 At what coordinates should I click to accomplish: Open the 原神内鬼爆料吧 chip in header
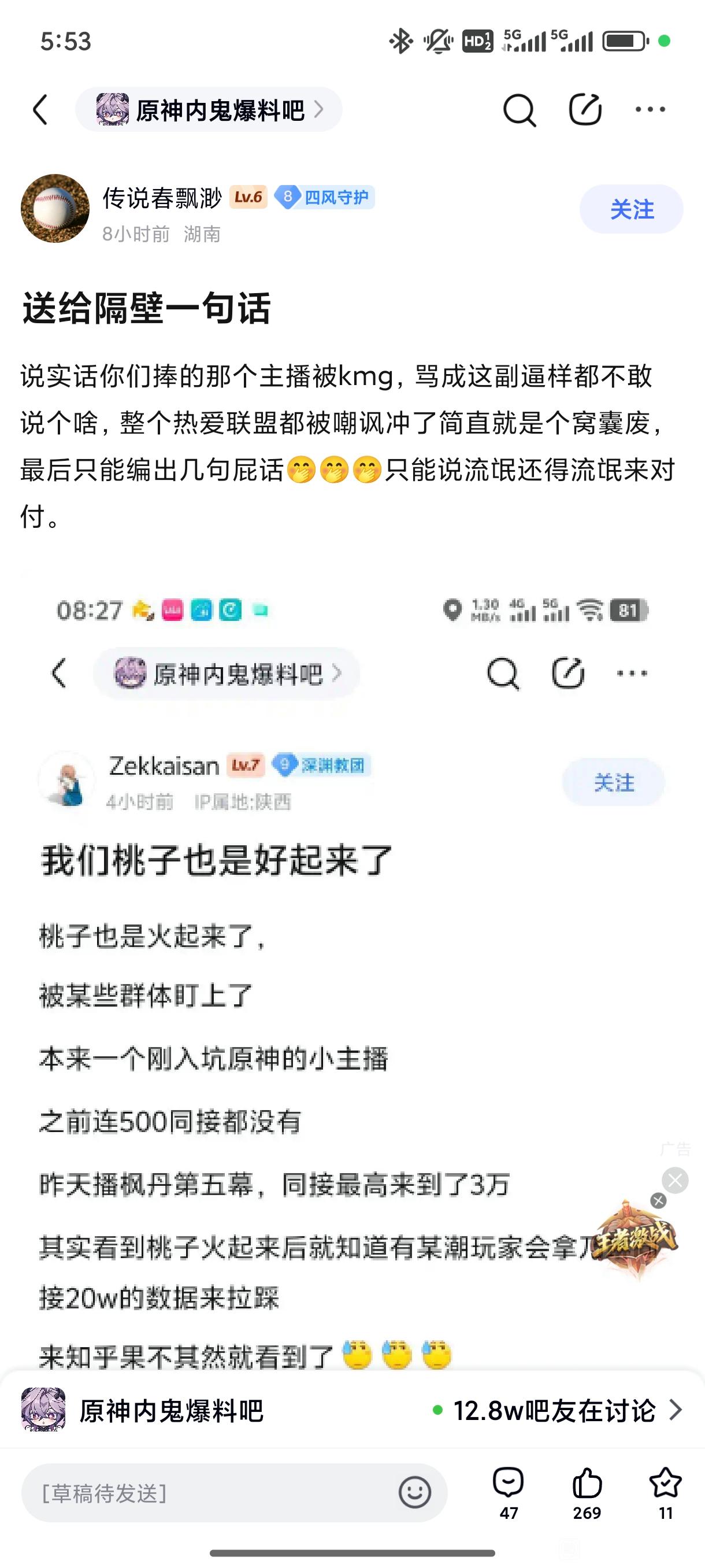pos(209,110)
